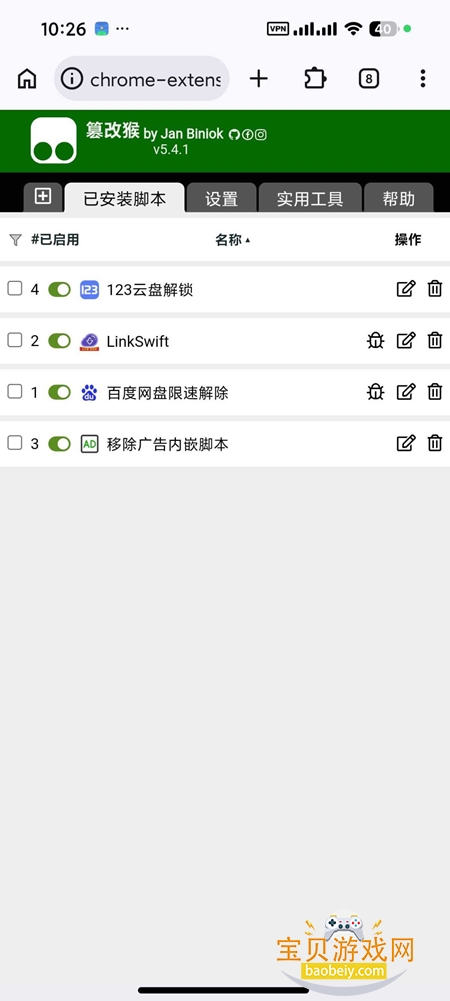Edit the 百度网盘限速解除 script
Viewport: 450px width, 1001px height.
(406, 391)
